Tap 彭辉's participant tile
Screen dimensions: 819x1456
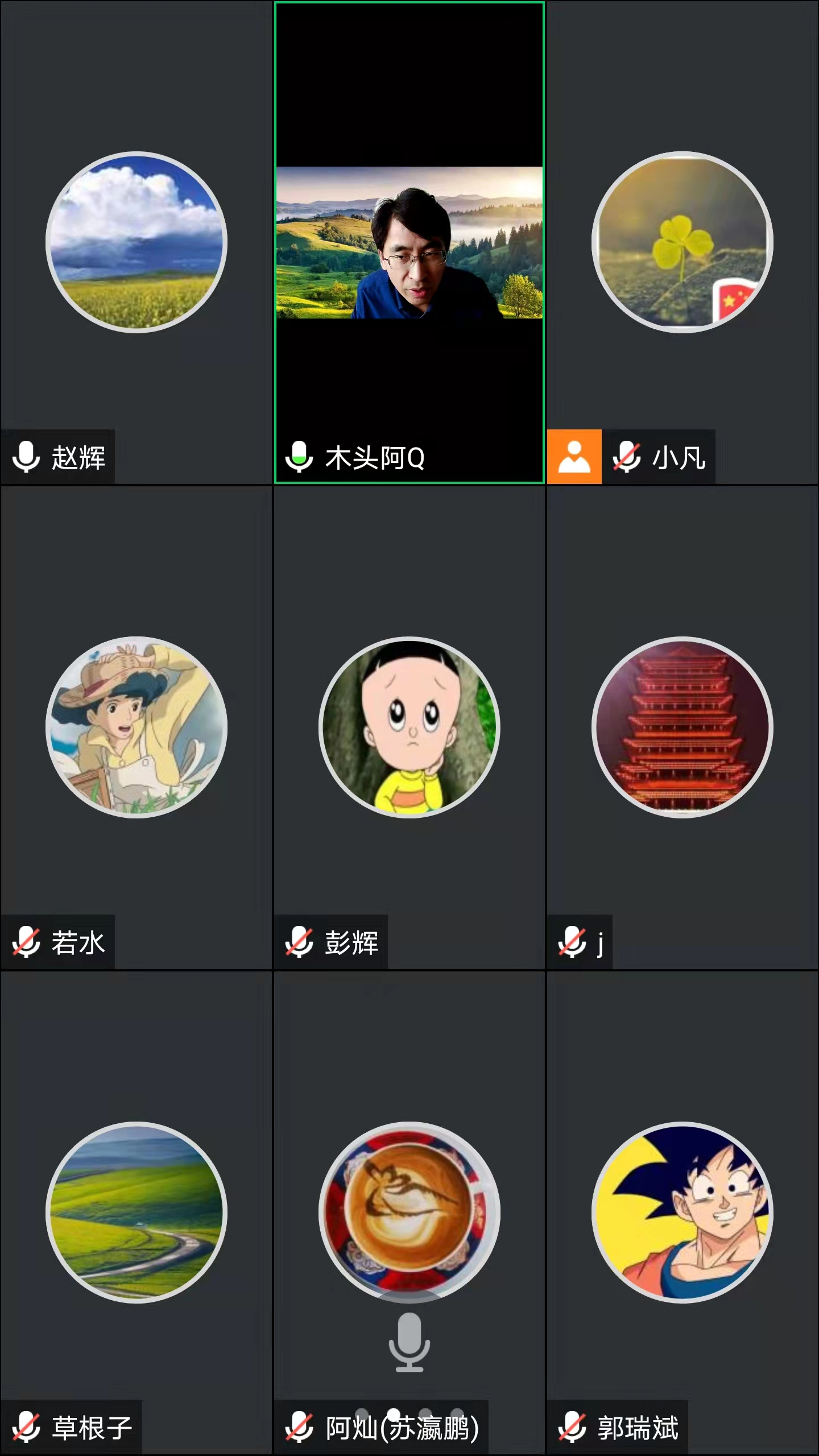(x=409, y=727)
